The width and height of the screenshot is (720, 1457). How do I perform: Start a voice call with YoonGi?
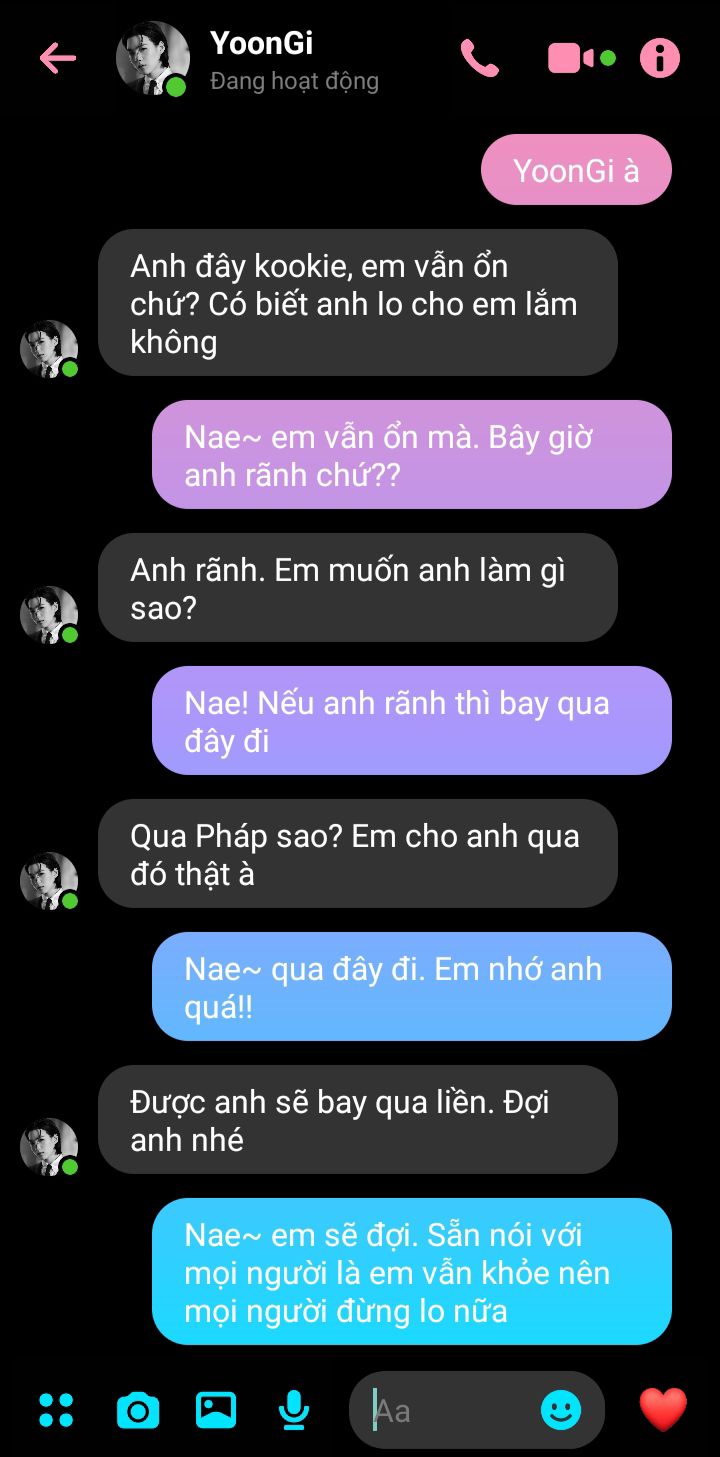[479, 58]
